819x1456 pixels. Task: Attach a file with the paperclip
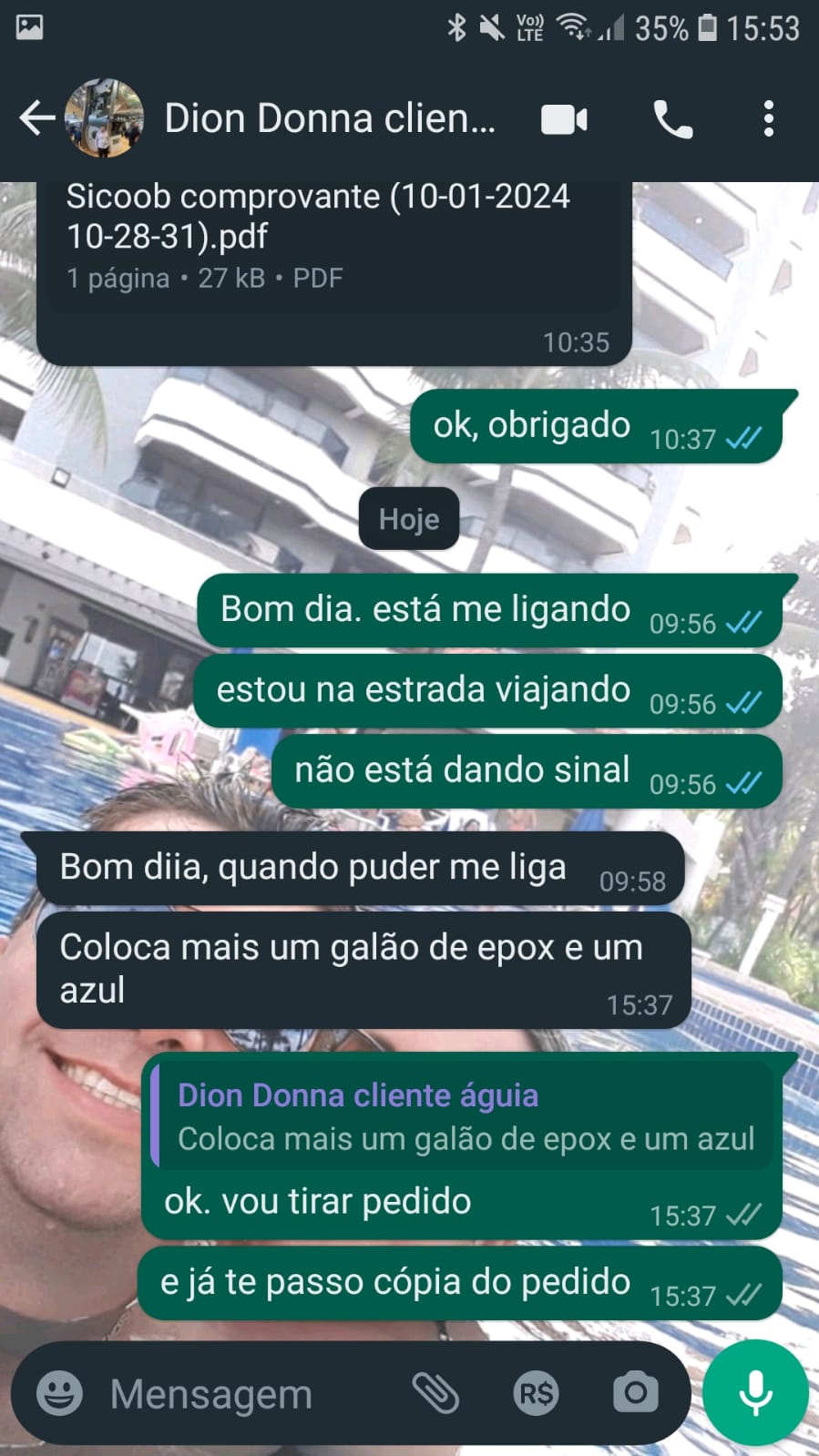pos(435,1393)
